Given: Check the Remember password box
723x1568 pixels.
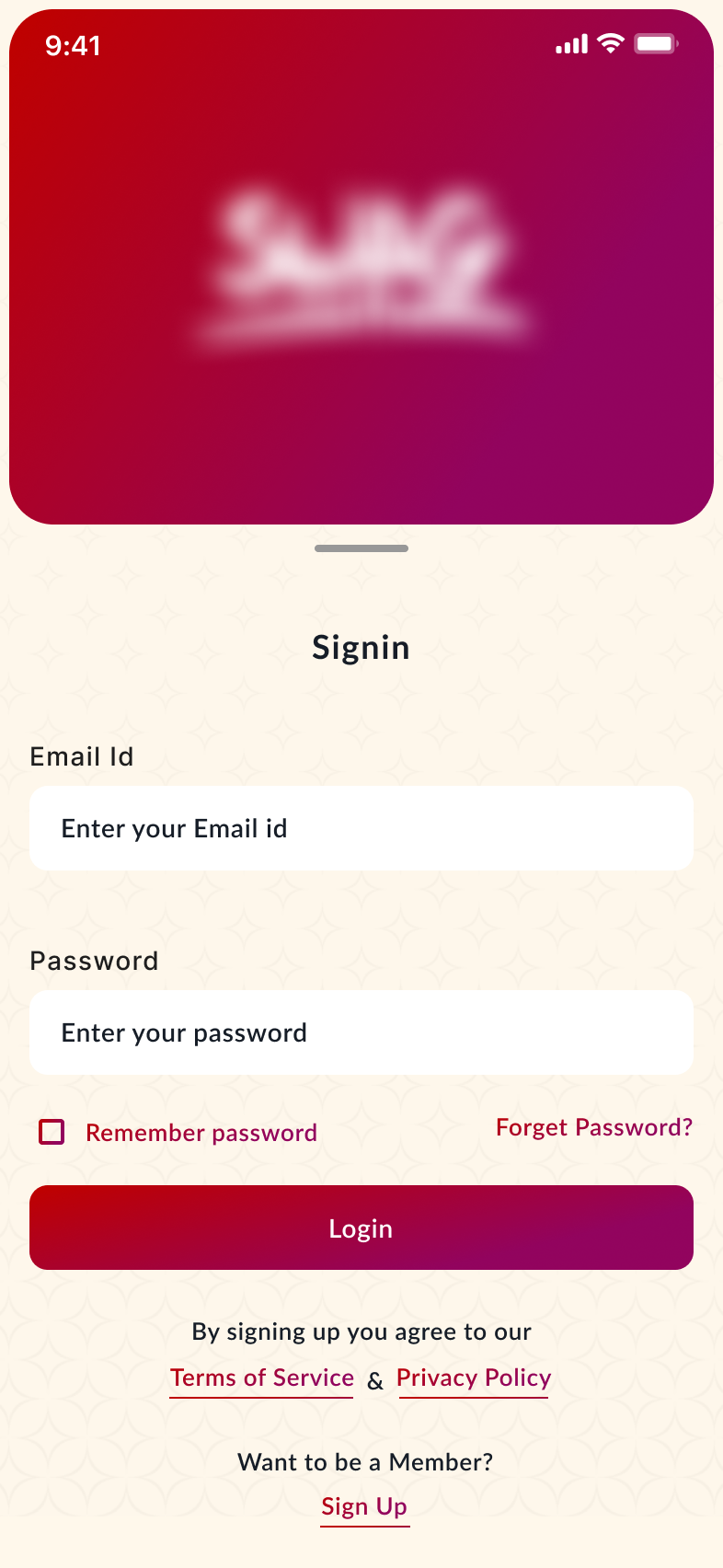Looking at the screenshot, I should [x=52, y=1132].
